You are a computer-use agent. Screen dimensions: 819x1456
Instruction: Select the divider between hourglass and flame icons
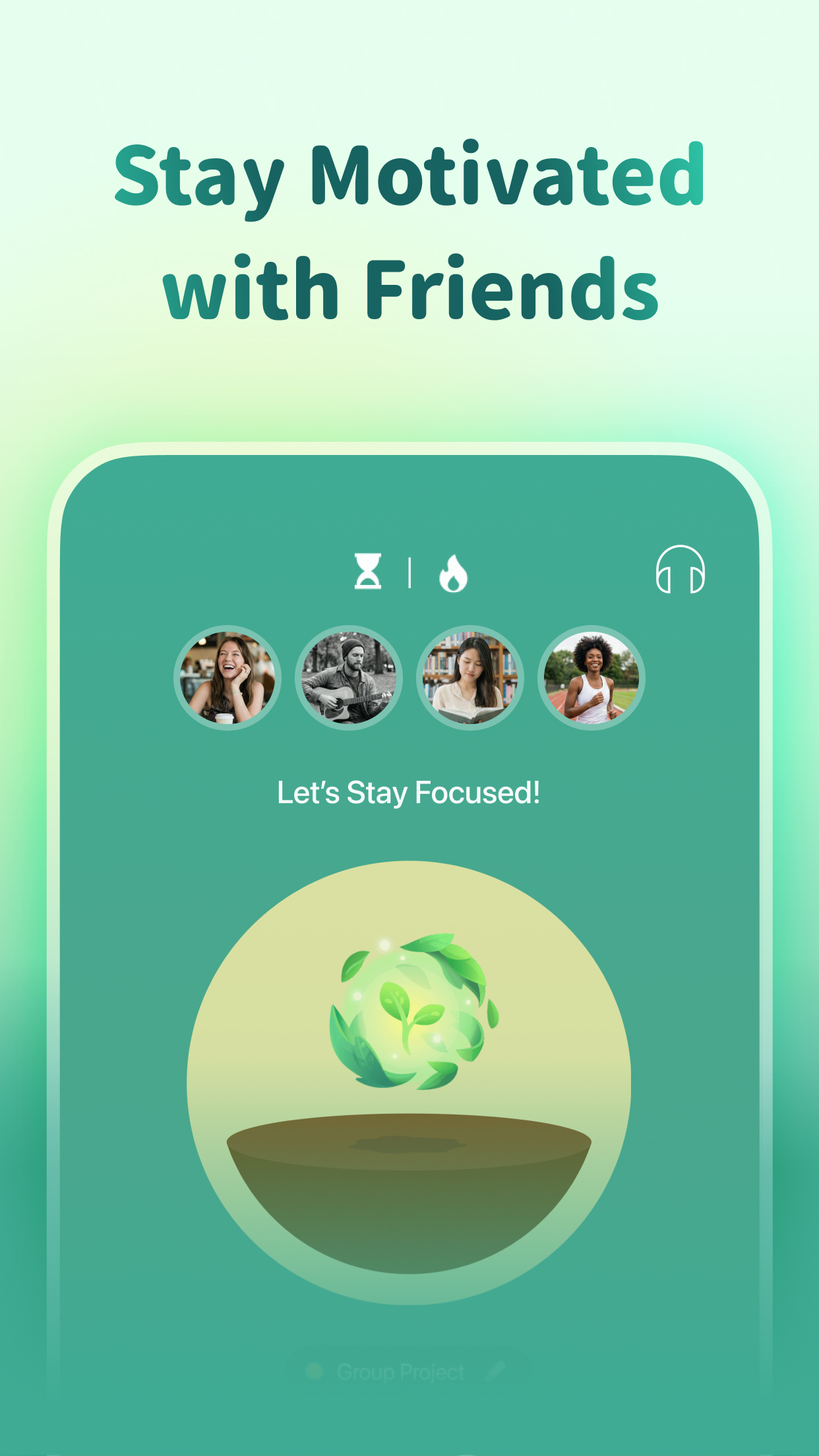point(410,572)
